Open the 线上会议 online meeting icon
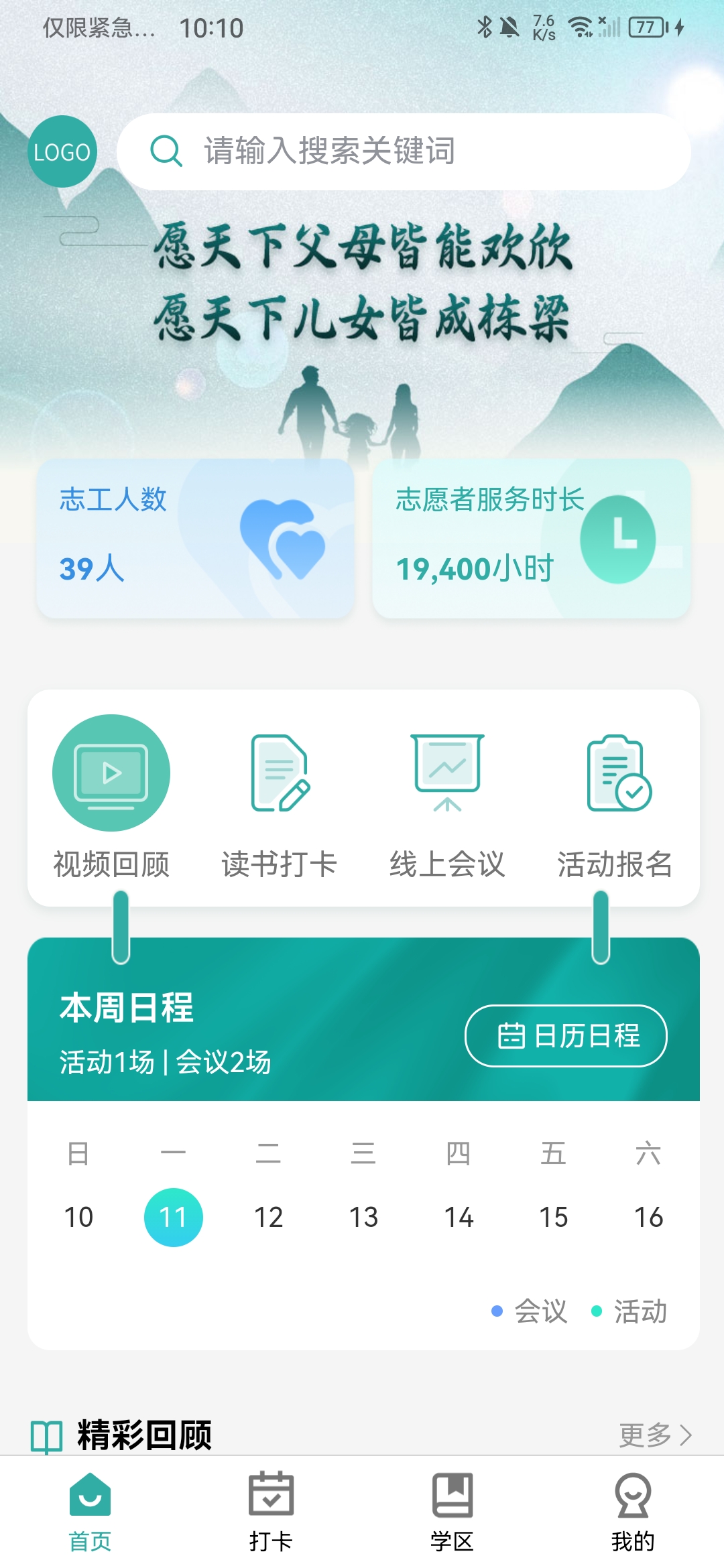Screen dimensions: 724x1568 [446, 772]
